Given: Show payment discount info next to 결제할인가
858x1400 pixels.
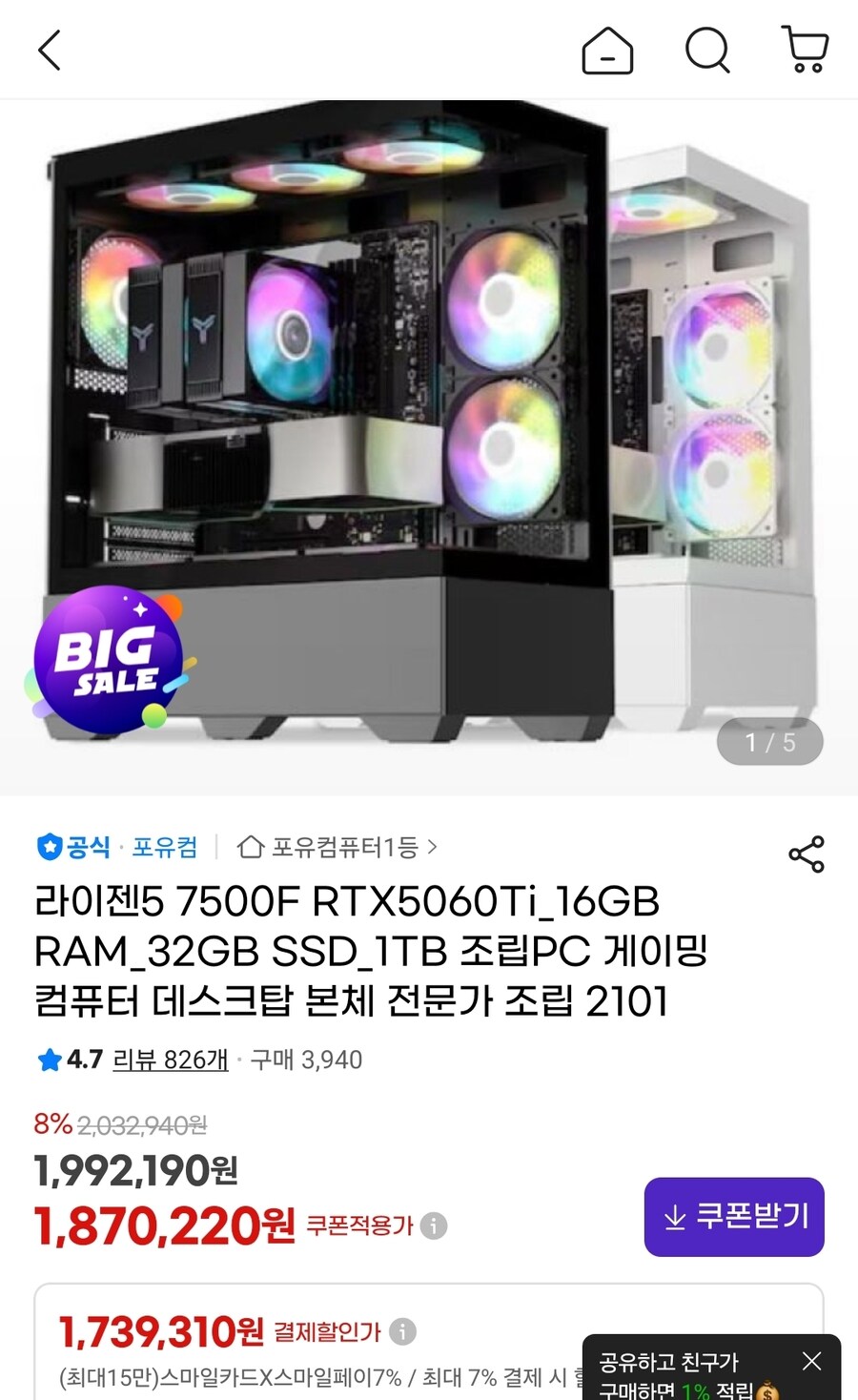Looking at the screenshot, I should [403, 1331].
